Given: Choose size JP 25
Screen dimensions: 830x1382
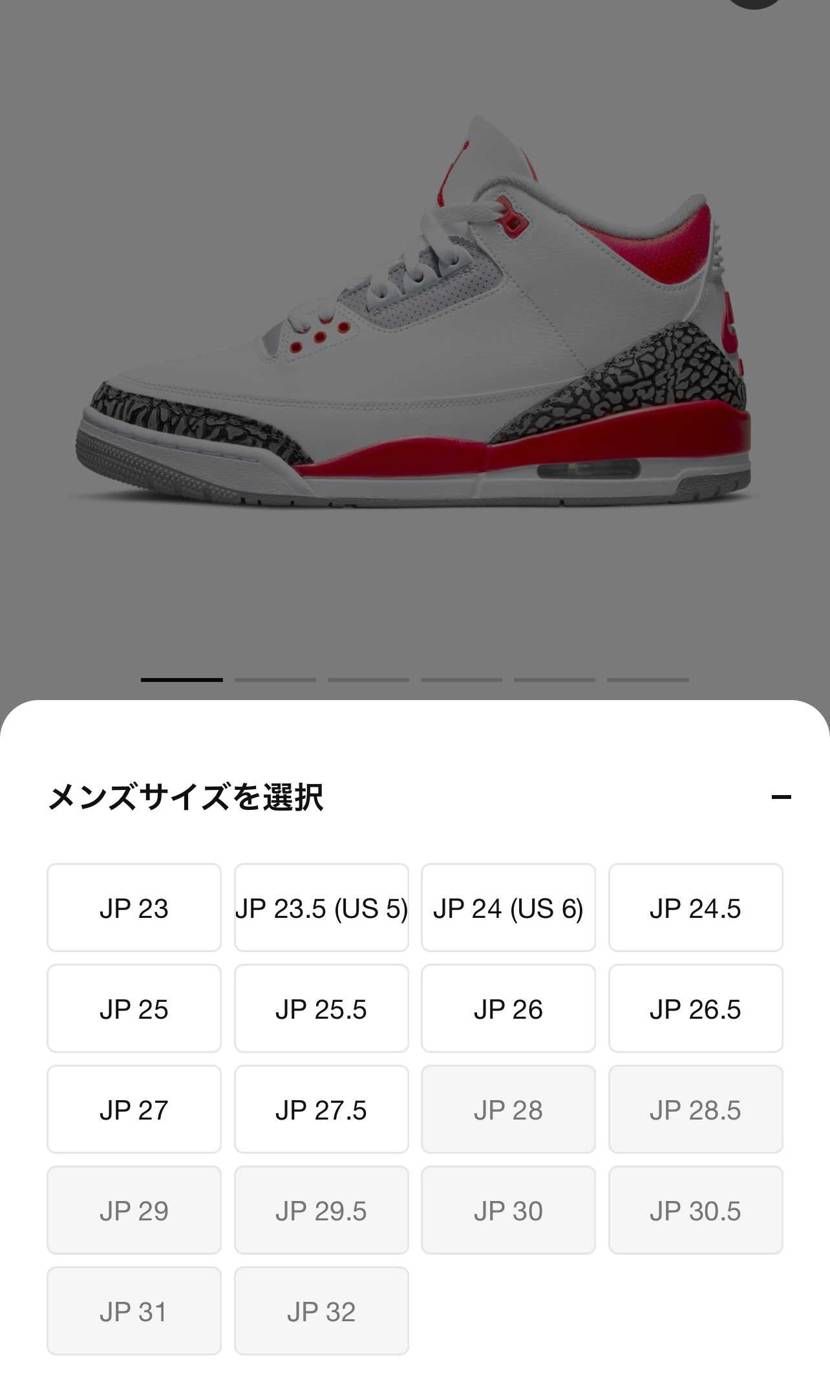Looking at the screenshot, I should (134, 1009).
